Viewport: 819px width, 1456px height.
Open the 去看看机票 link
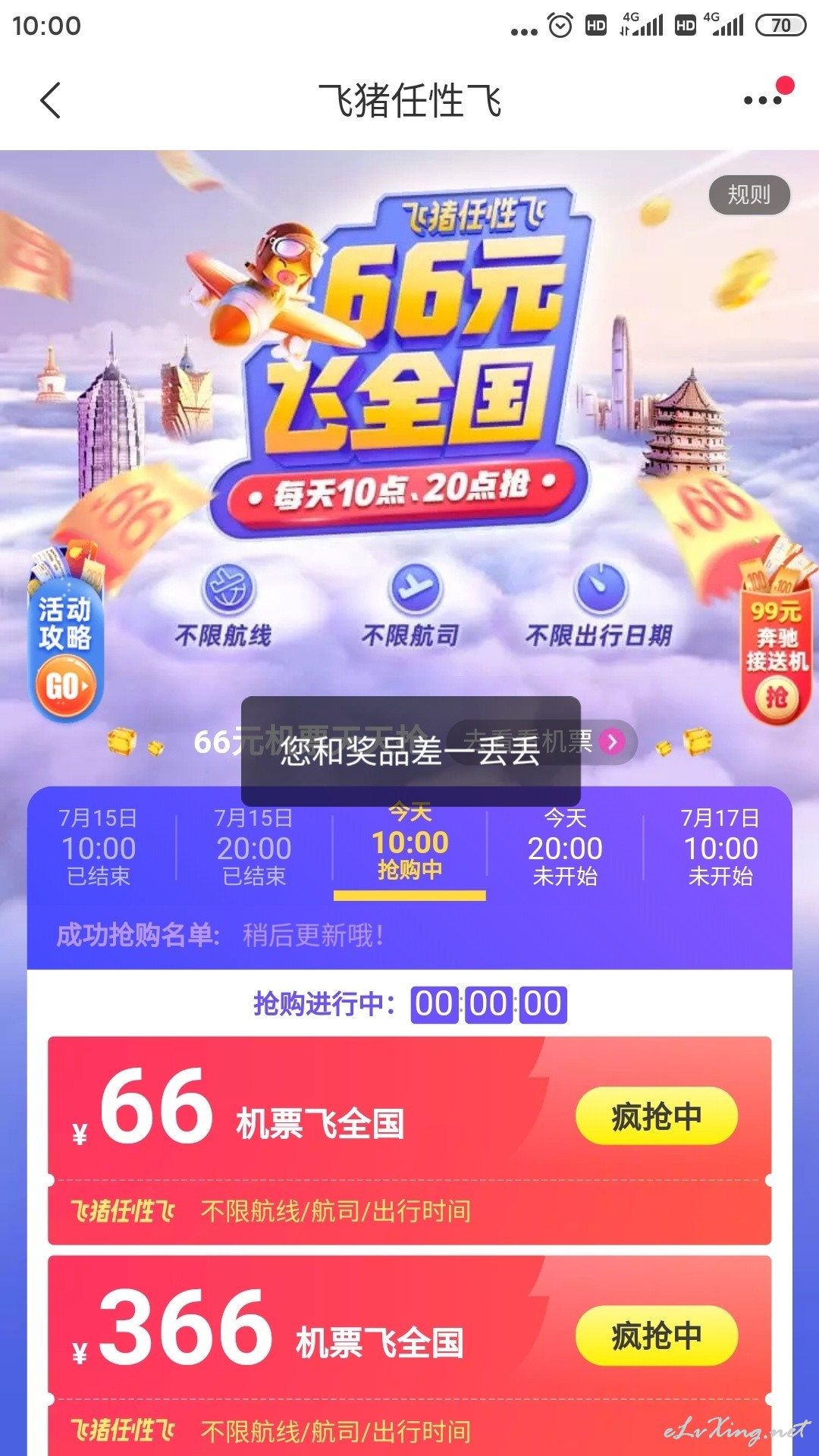coord(542,742)
